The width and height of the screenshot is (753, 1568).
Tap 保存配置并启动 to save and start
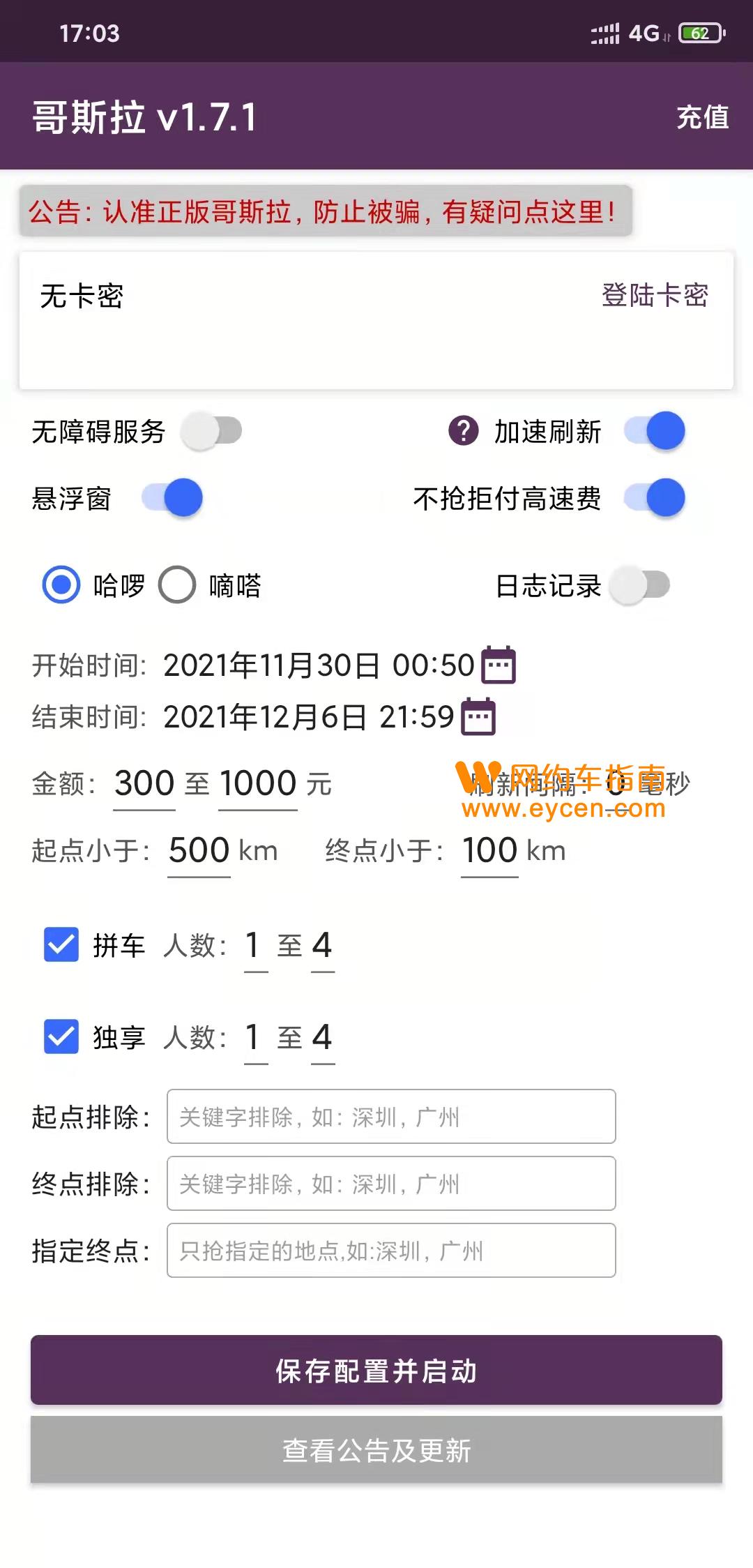tap(376, 1371)
